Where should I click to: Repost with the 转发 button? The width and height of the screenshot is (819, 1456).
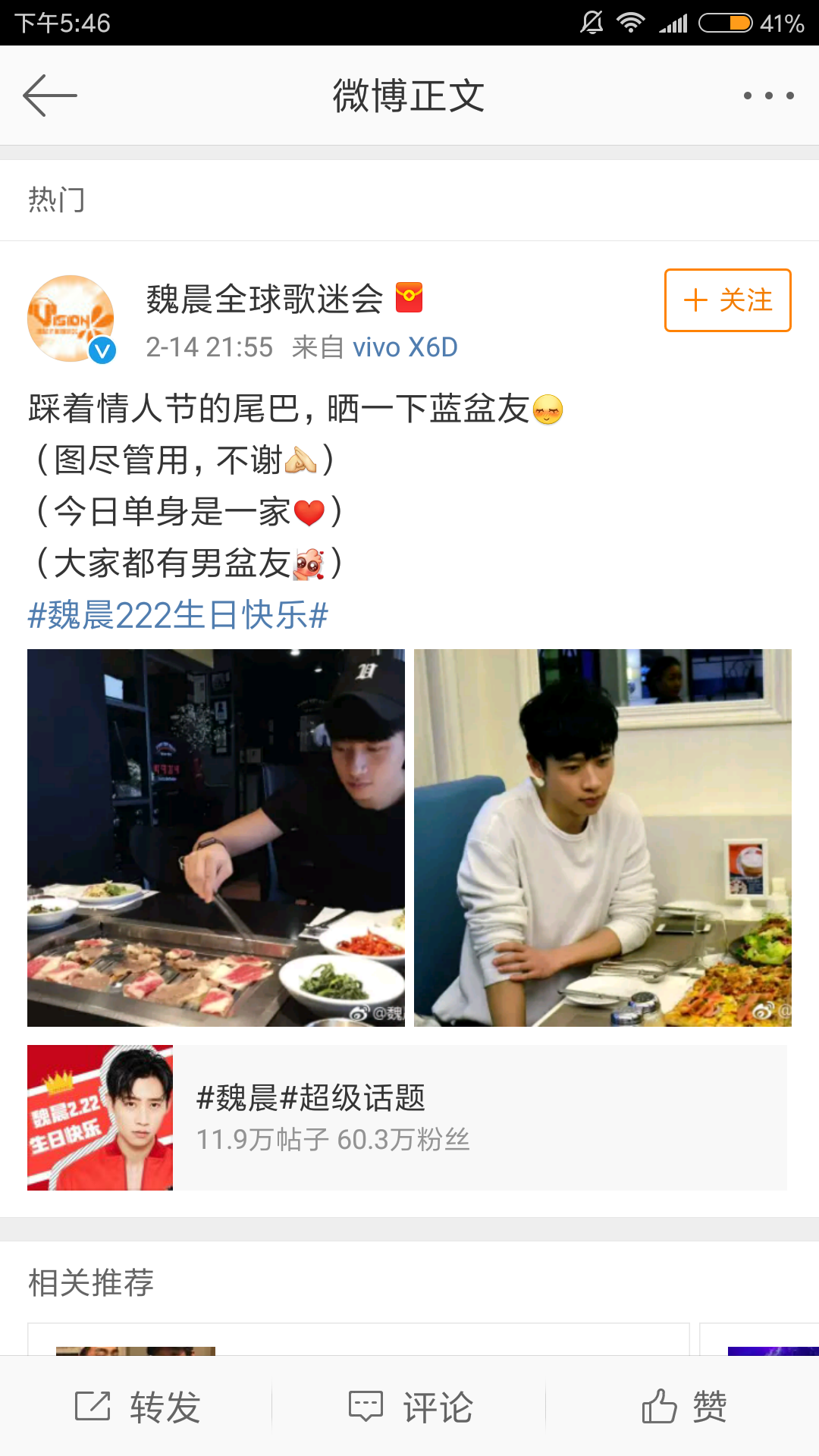(137, 1407)
